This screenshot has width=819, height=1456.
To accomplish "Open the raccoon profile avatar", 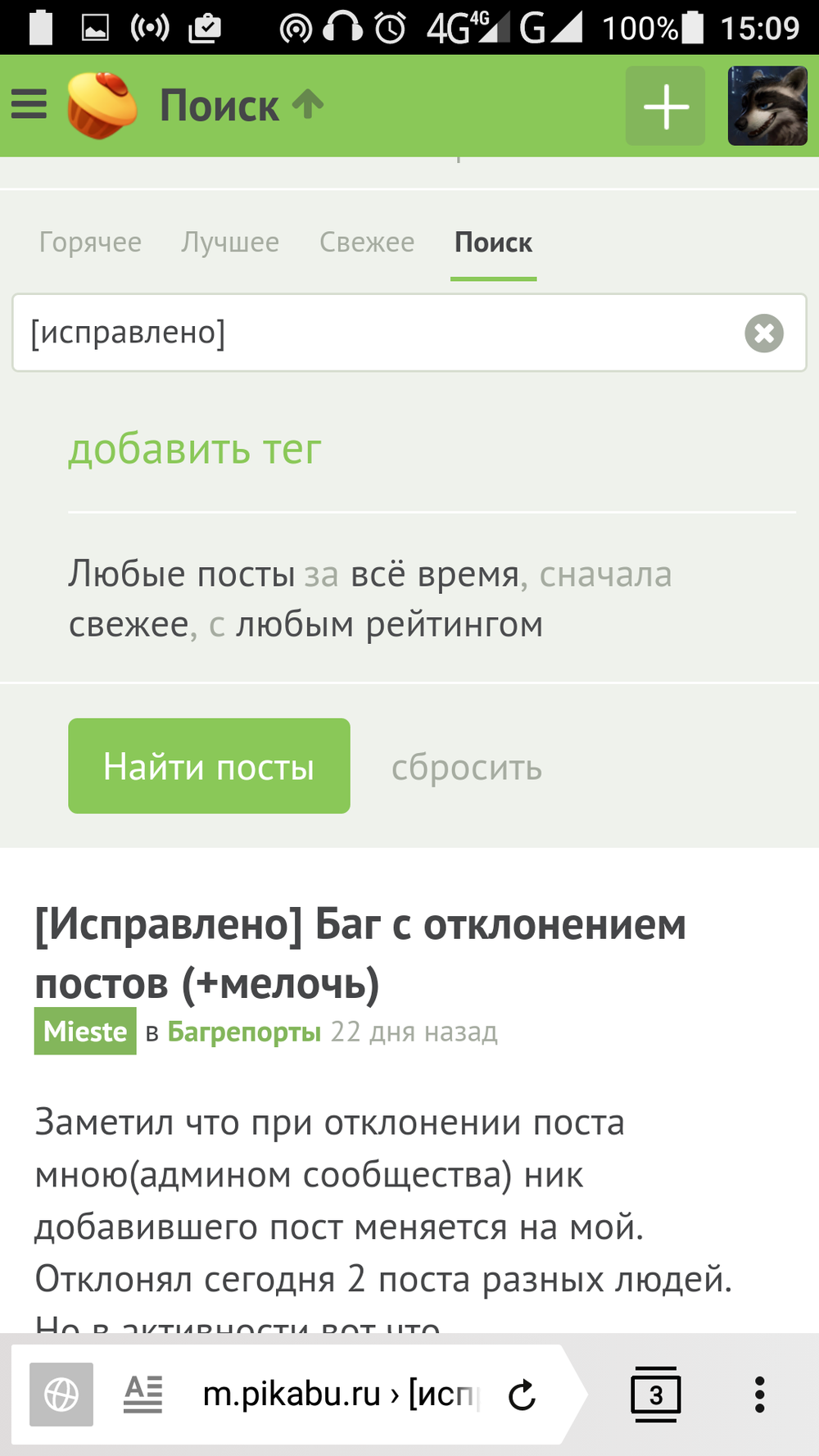I will point(767,107).
